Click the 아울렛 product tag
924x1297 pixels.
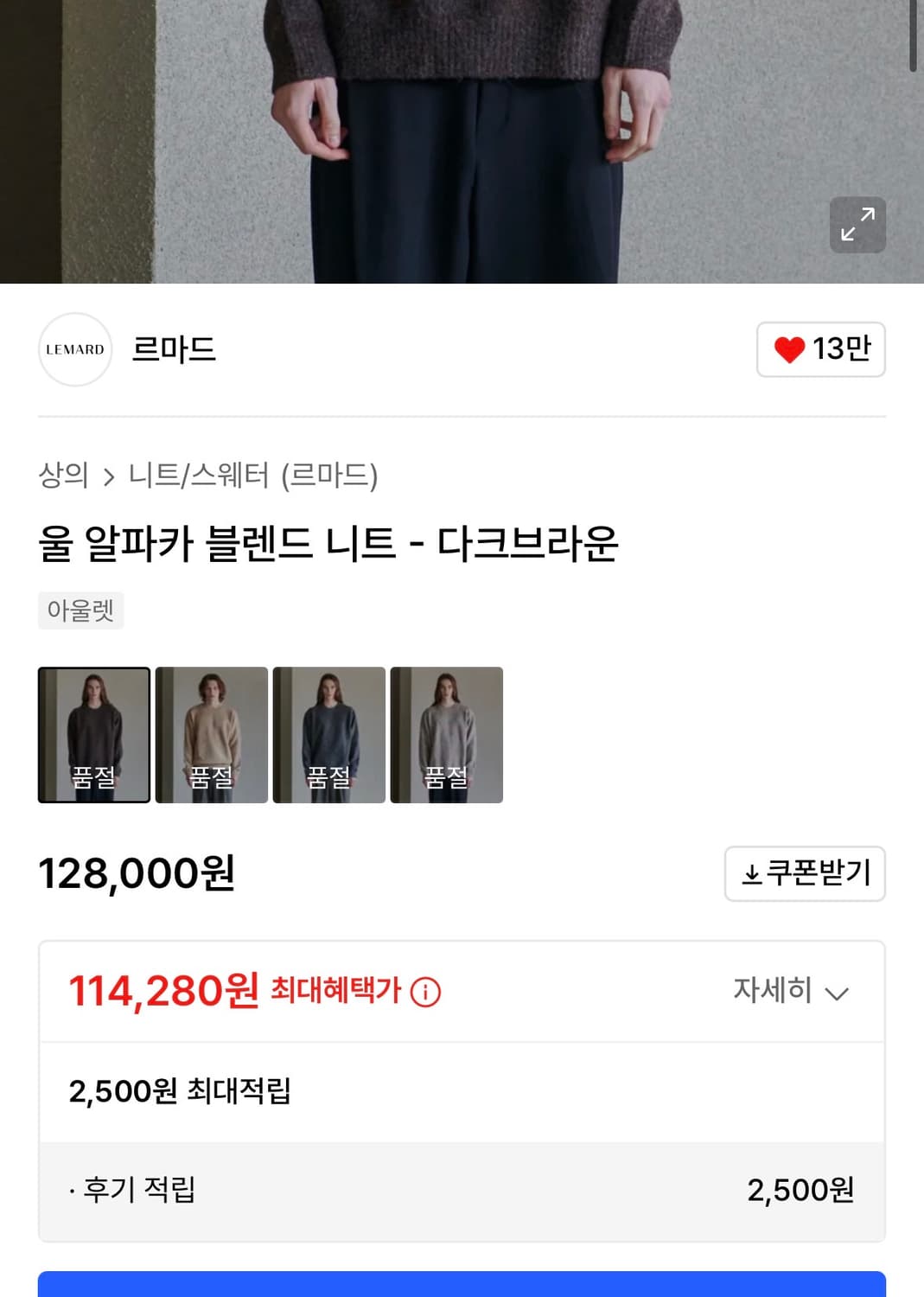coord(80,610)
